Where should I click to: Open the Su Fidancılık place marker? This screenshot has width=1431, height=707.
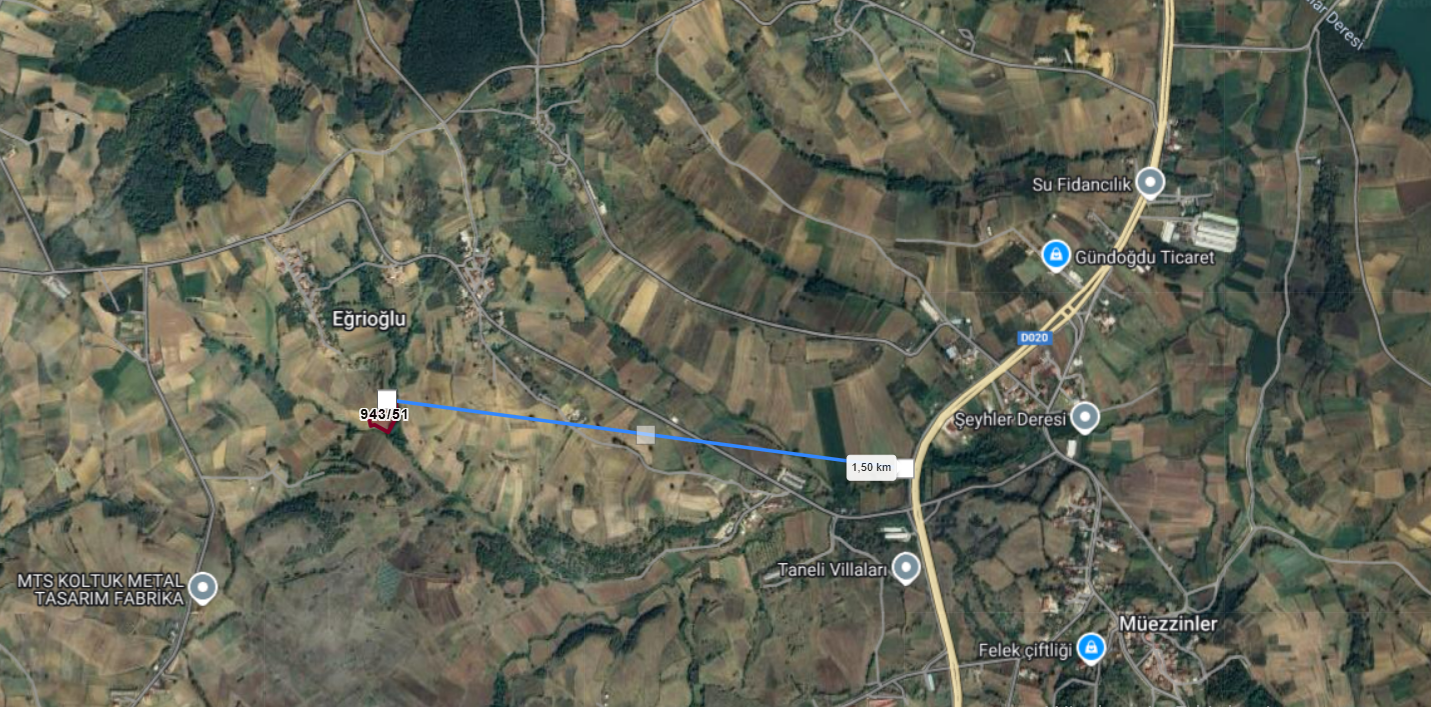coord(1151,183)
